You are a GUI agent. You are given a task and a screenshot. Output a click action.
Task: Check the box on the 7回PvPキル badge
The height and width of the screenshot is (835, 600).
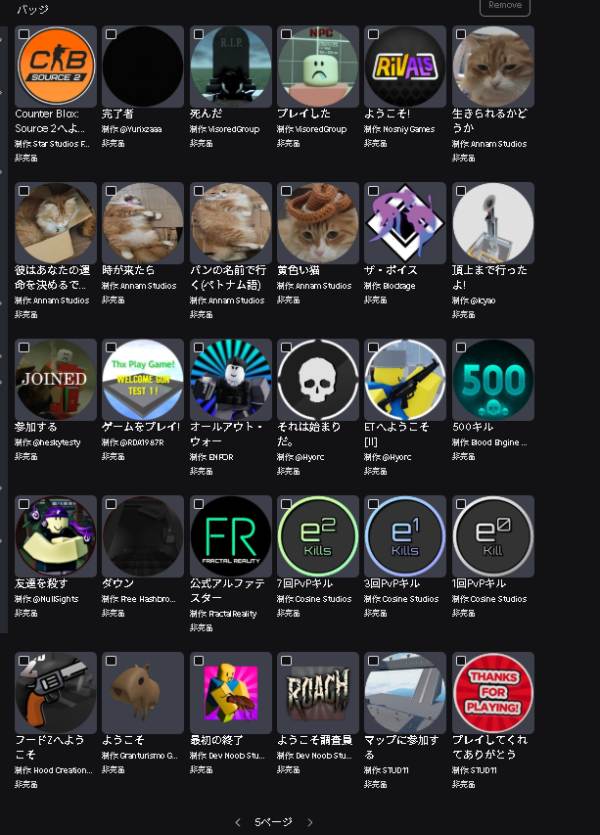(x=286, y=504)
